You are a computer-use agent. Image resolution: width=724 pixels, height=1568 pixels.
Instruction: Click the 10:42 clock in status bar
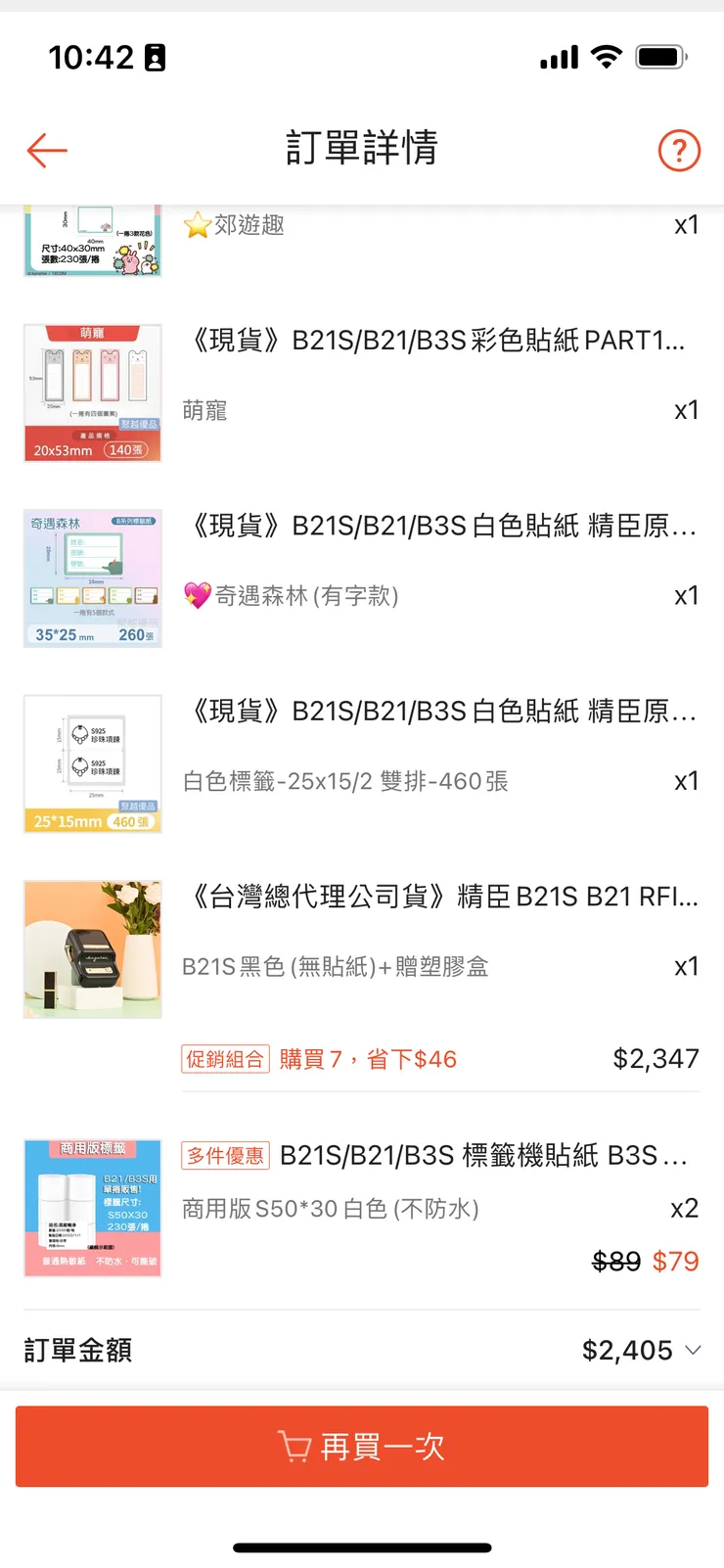[x=86, y=57]
